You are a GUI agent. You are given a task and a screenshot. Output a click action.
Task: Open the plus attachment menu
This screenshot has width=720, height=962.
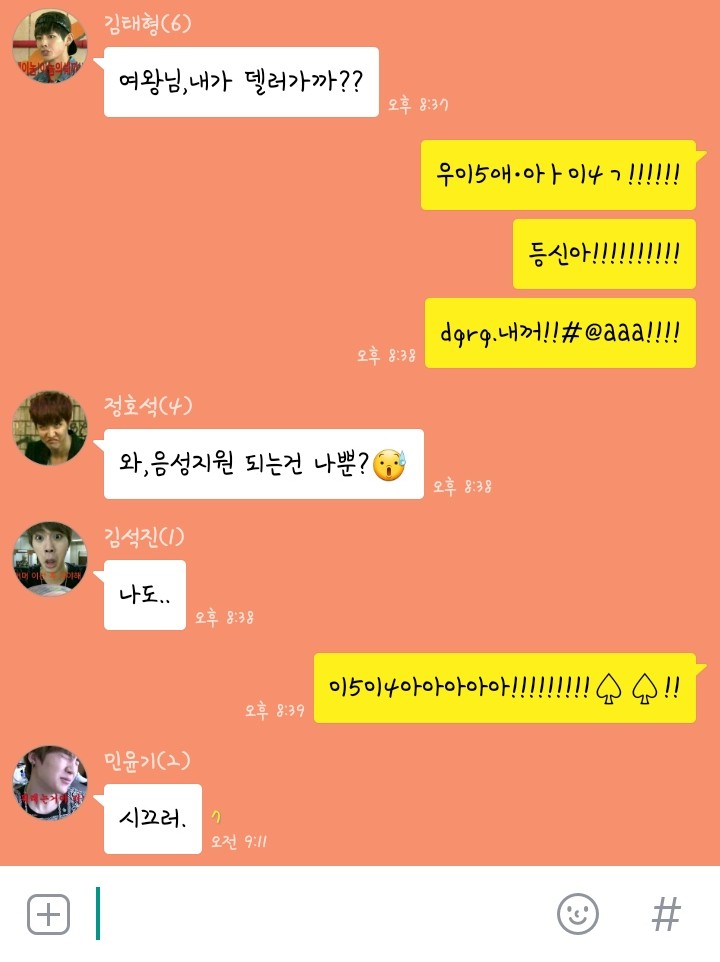click(x=48, y=914)
